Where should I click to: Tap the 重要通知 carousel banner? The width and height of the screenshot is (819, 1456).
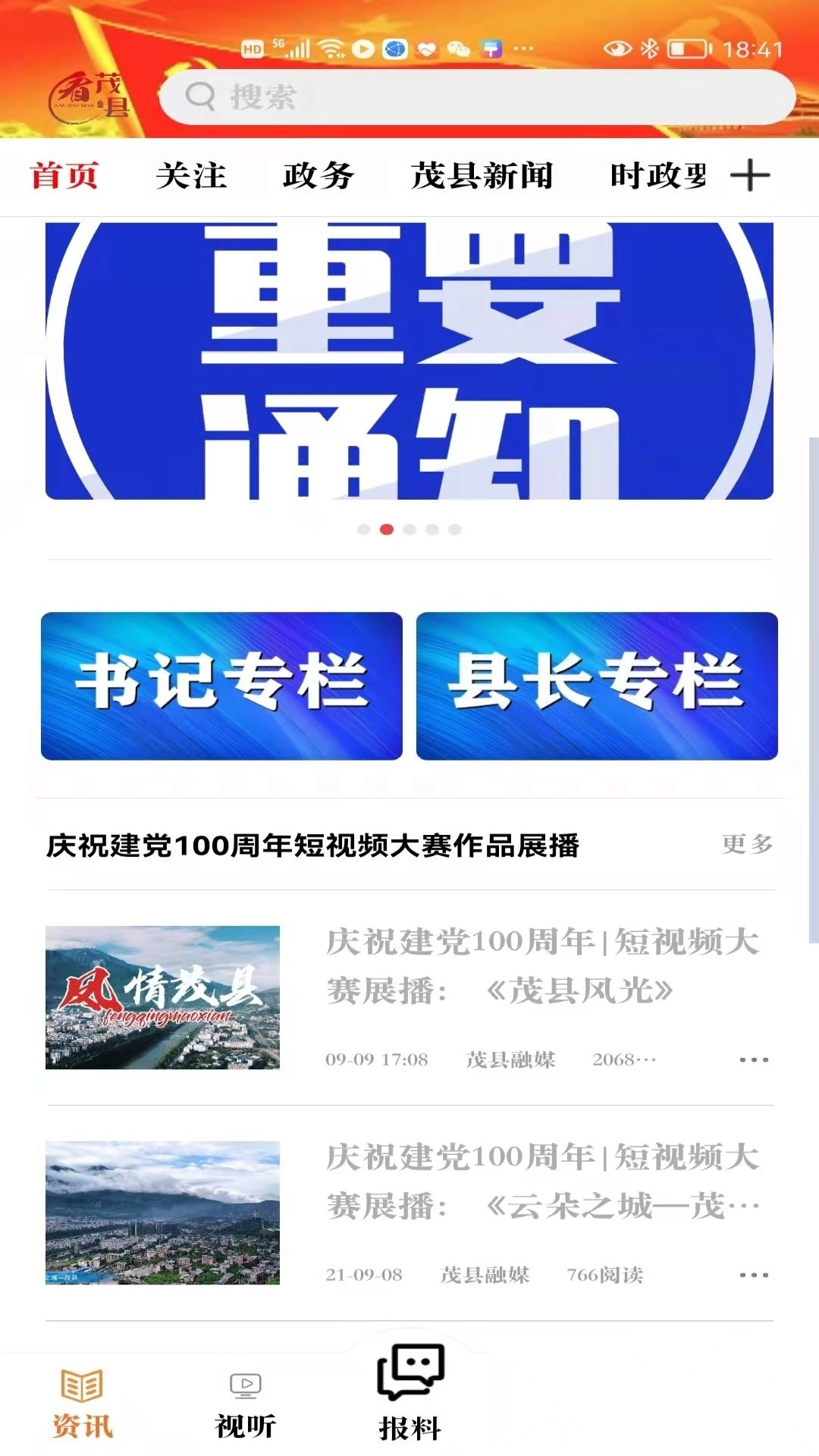[x=409, y=356]
